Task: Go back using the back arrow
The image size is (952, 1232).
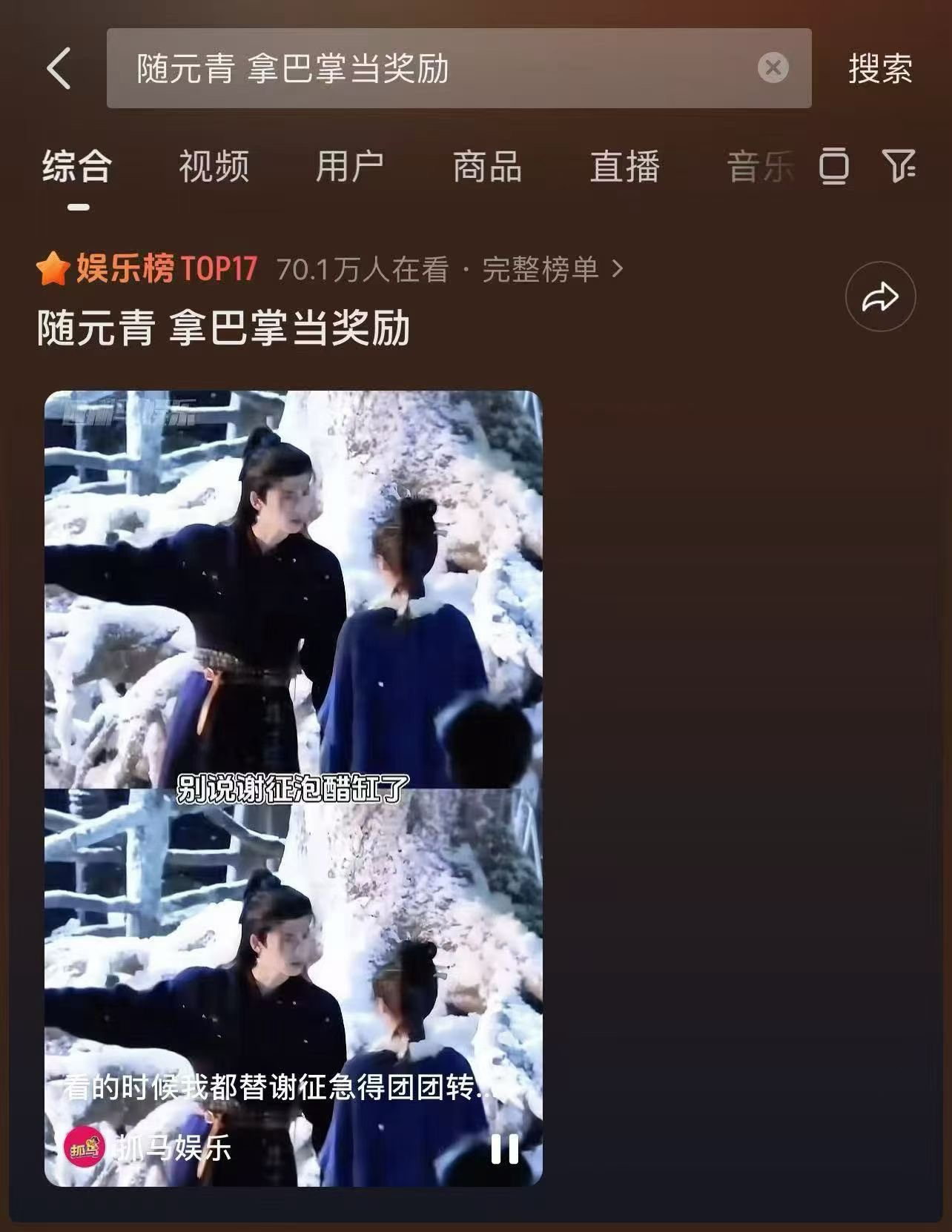Action: click(x=59, y=68)
